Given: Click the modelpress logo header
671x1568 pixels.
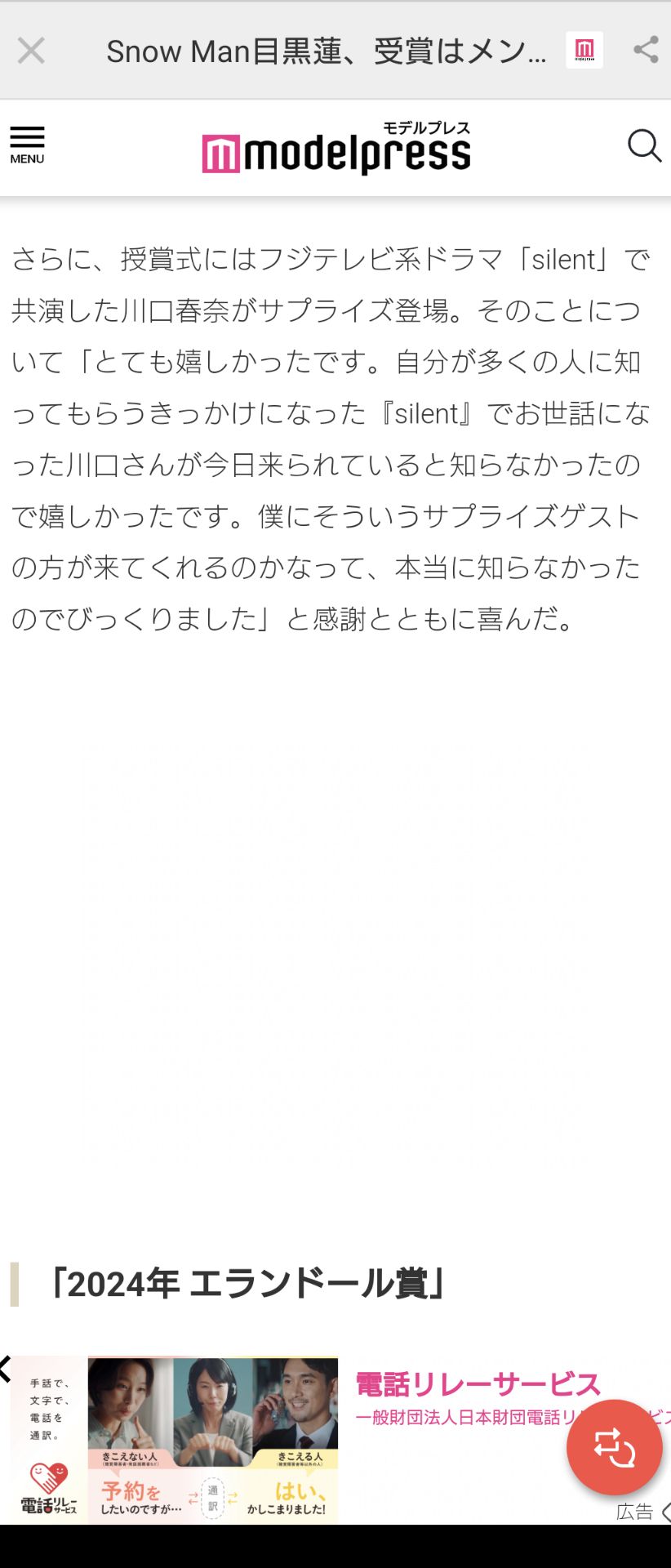Looking at the screenshot, I should coord(335,149).
